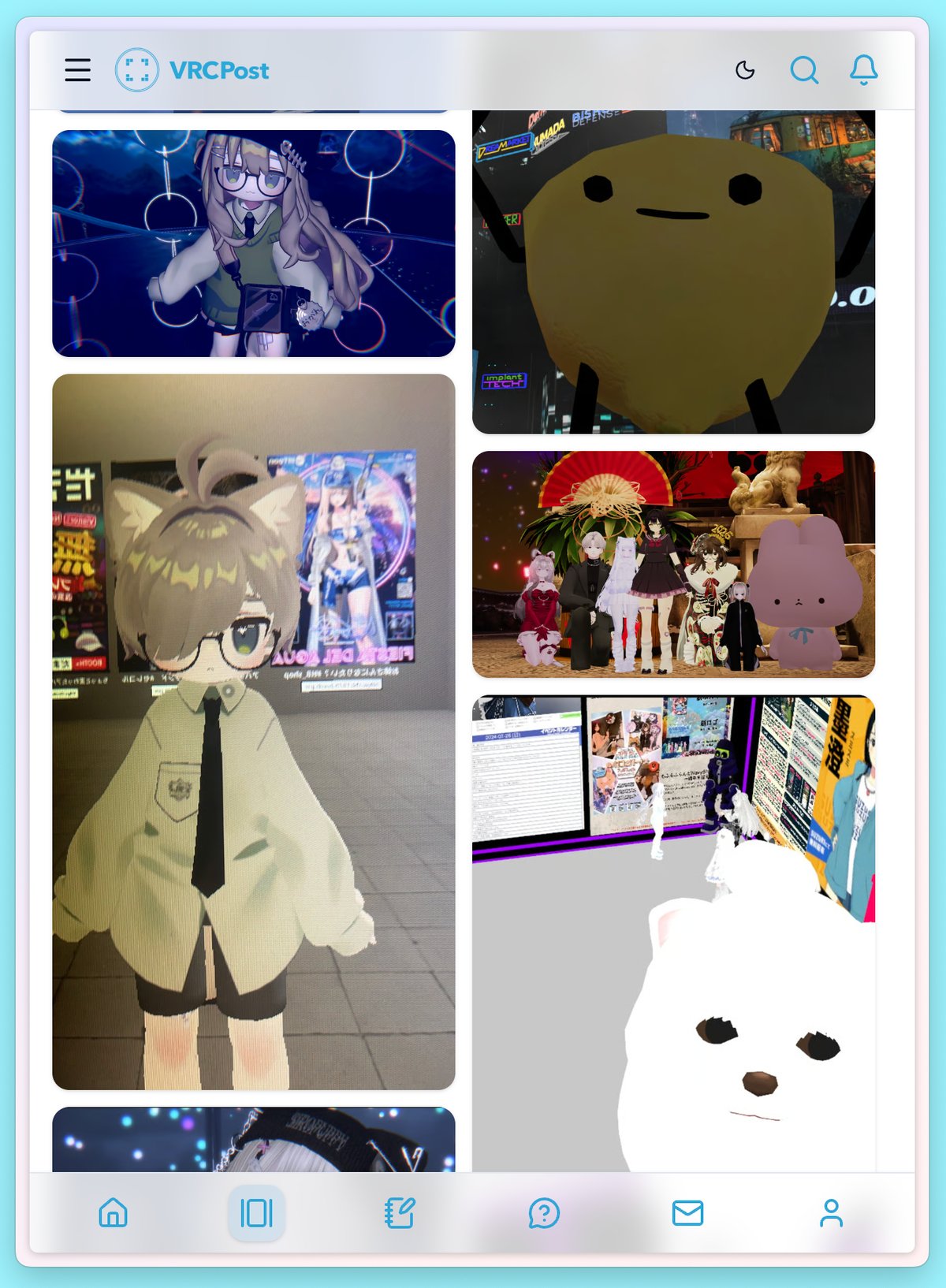Go to the Home tab

click(x=113, y=1212)
